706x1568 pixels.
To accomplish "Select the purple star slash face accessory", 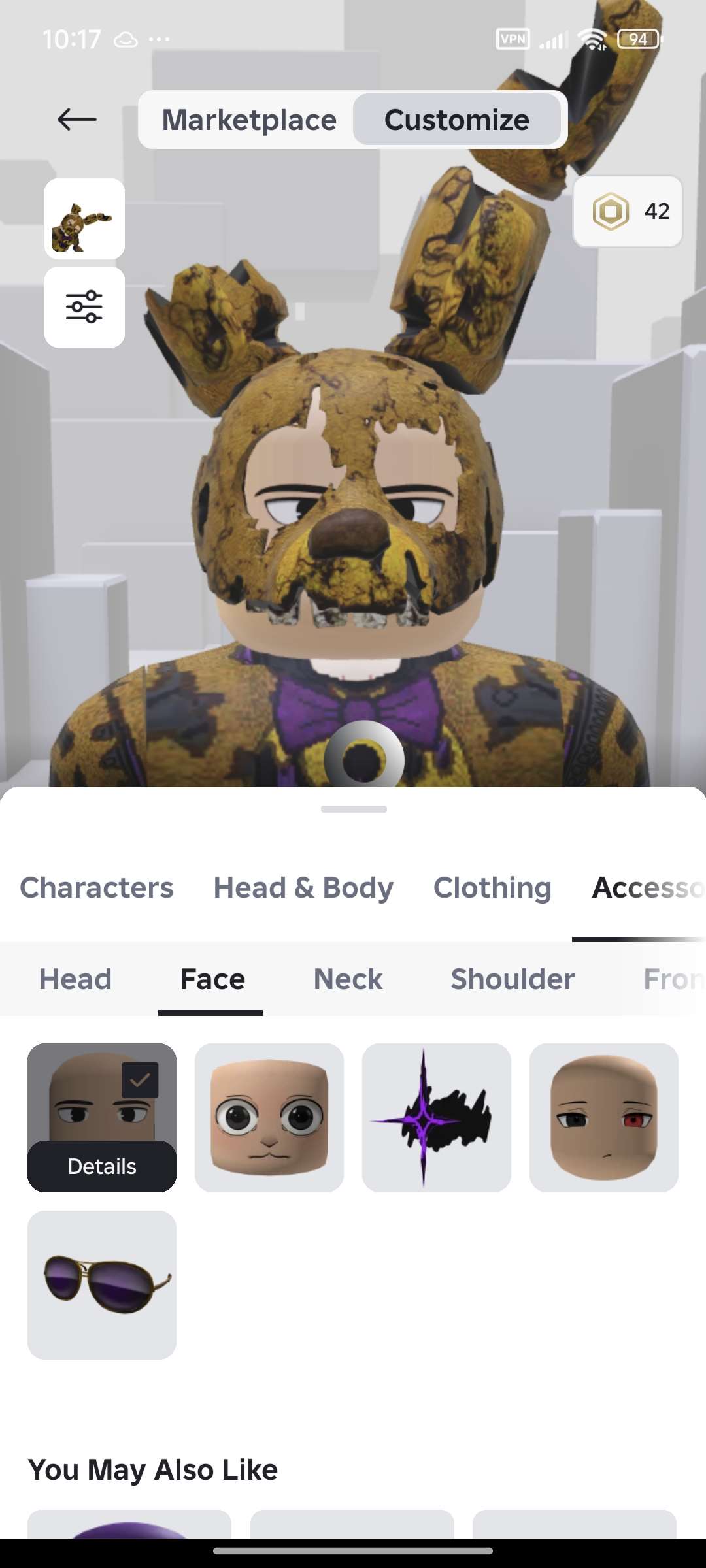I will tap(437, 1119).
